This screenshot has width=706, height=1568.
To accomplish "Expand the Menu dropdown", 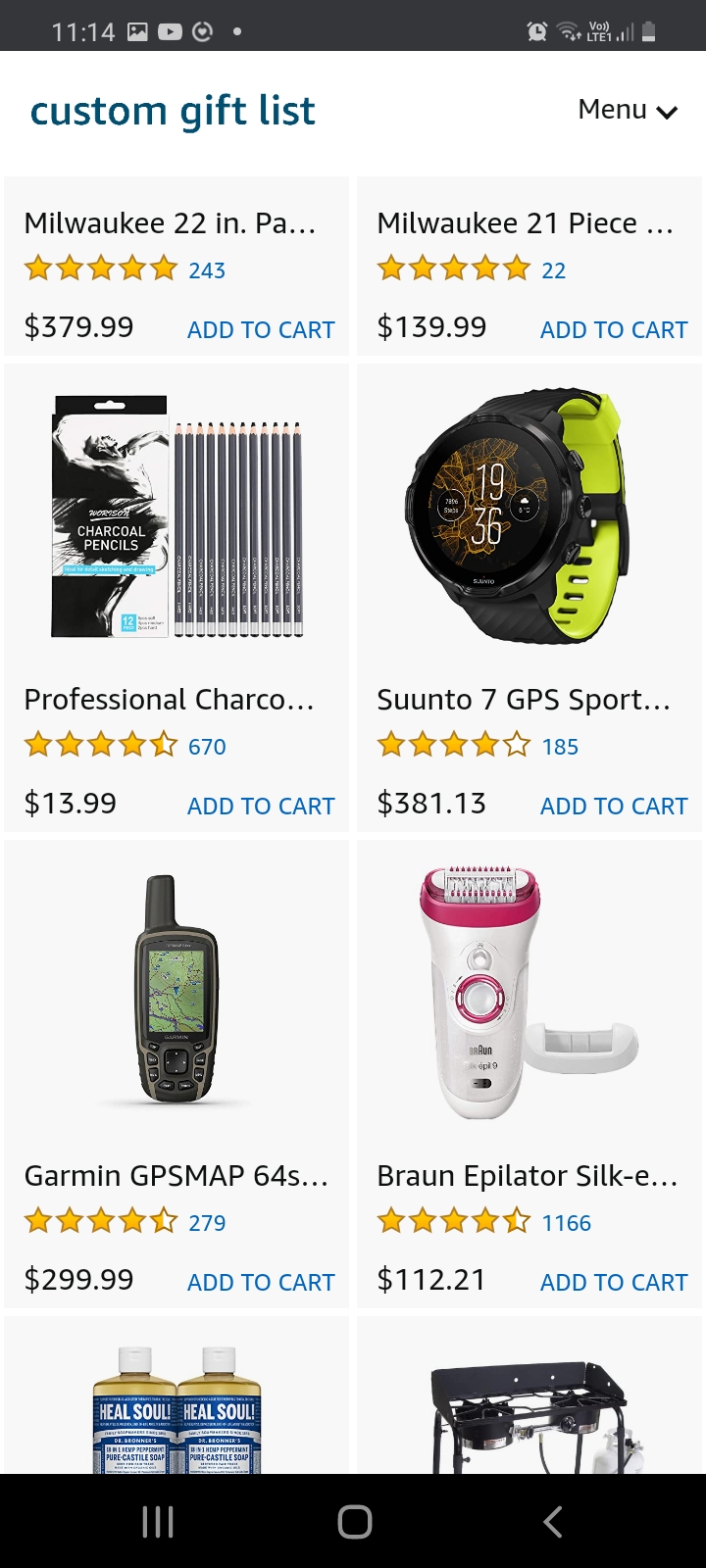I will tap(628, 110).
